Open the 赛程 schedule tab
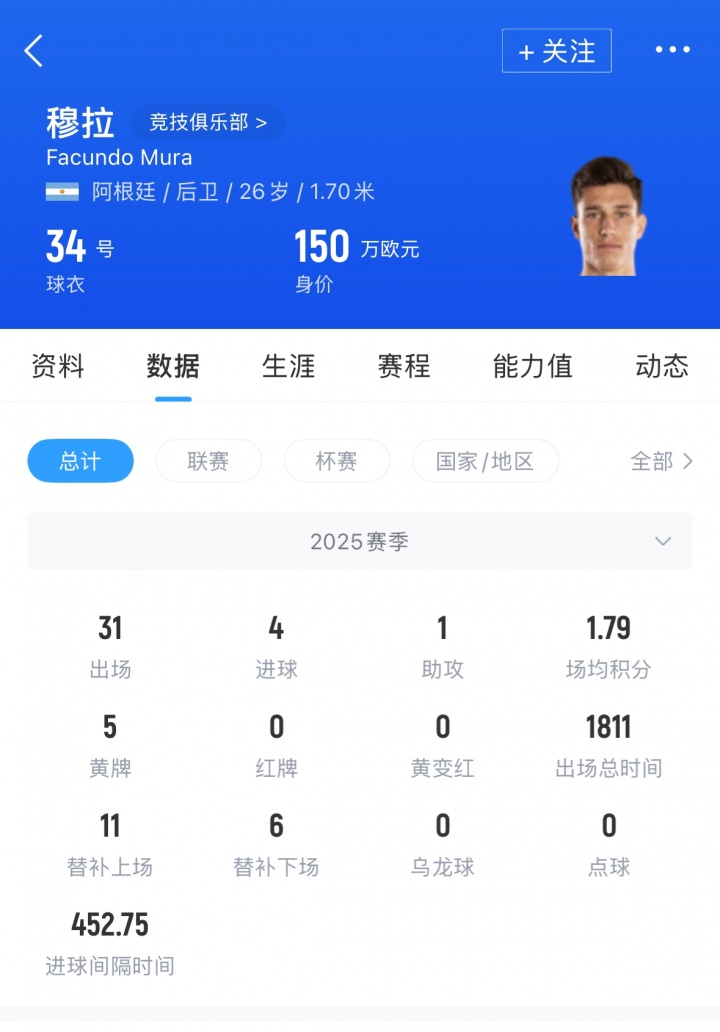The image size is (720, 1032). (x=403, y=367)
